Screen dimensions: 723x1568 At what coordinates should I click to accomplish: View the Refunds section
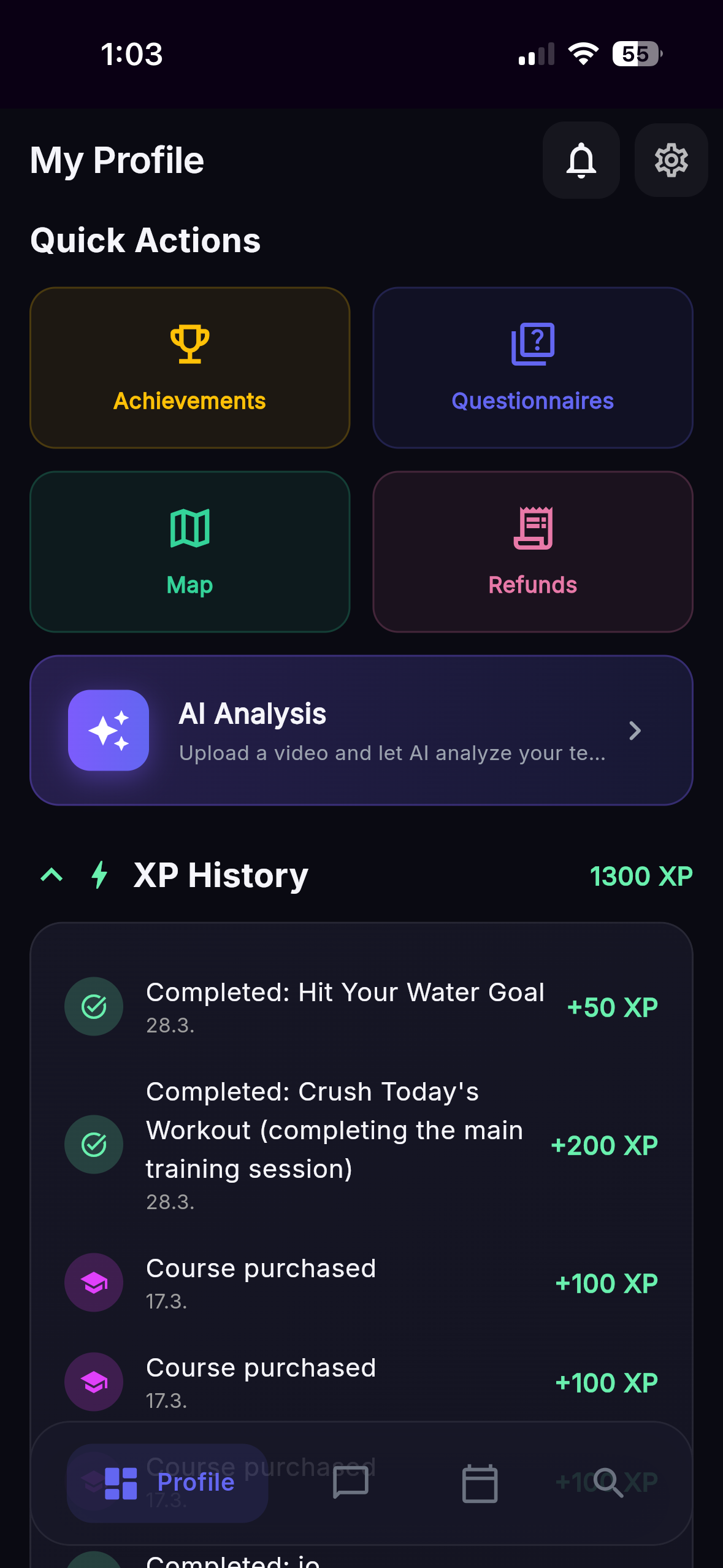(x=532, y=551)
